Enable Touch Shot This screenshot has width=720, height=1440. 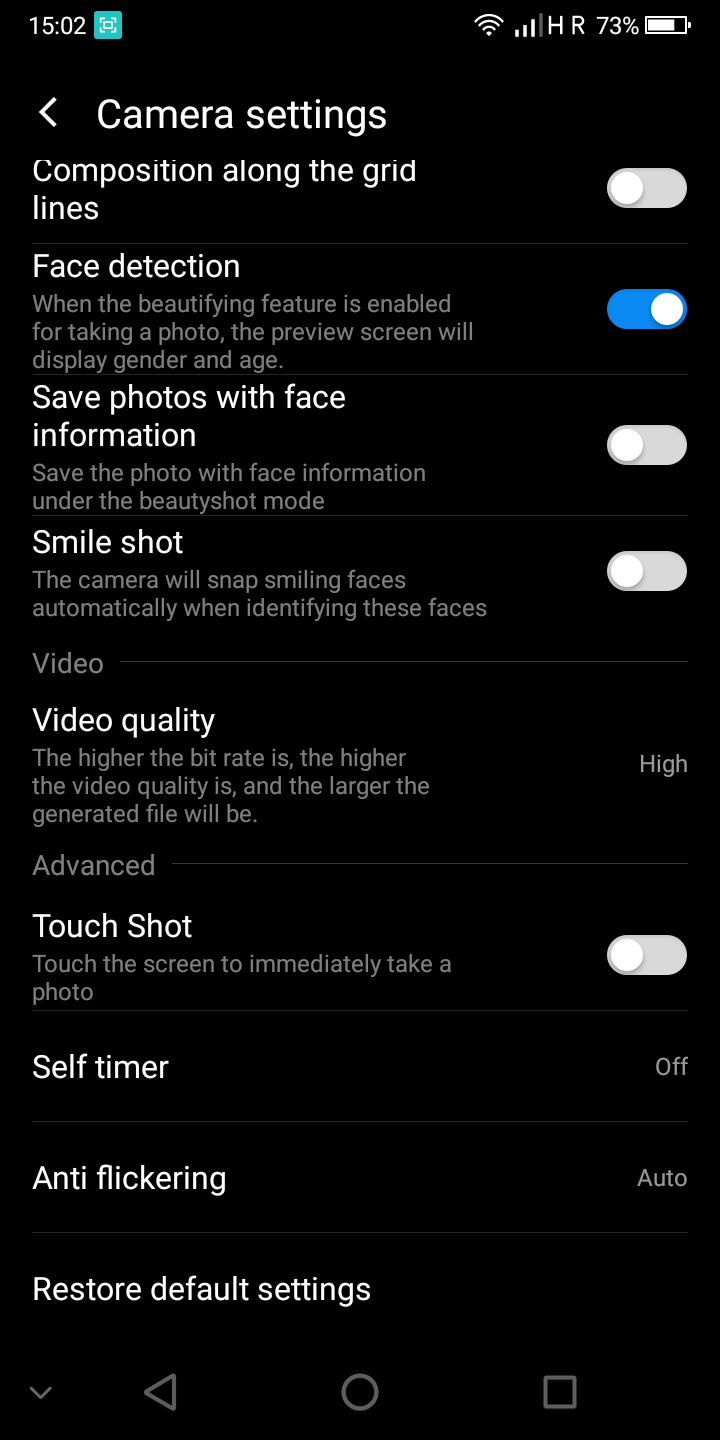pos(646,955)
